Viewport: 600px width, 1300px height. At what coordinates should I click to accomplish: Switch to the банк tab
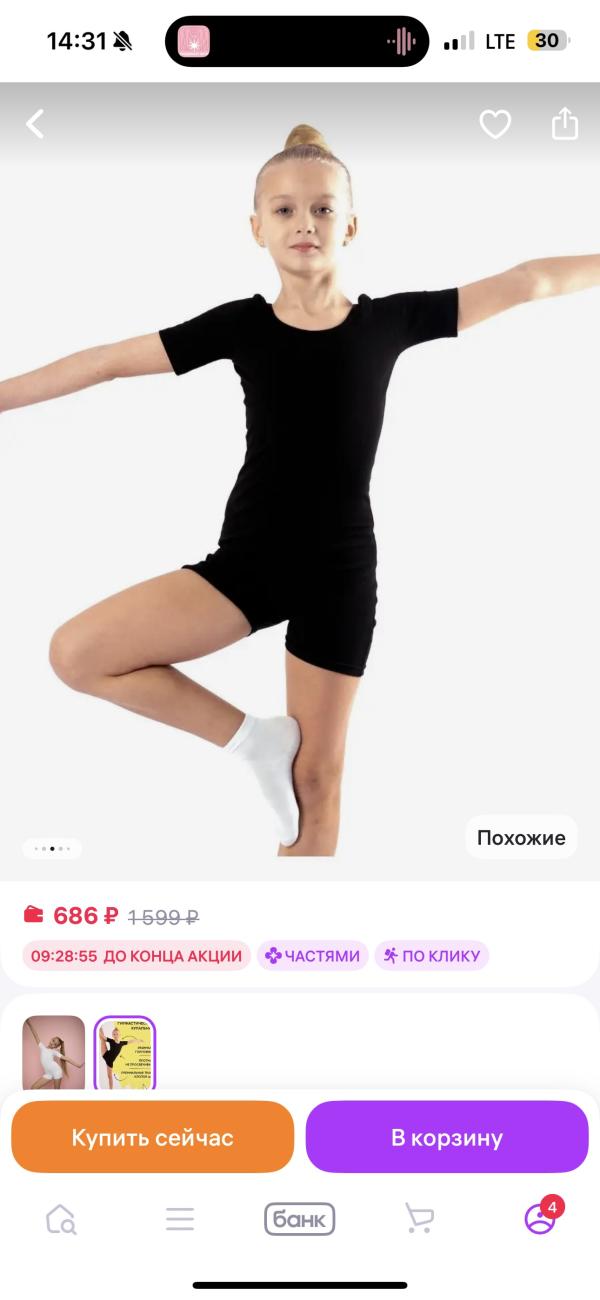[x=299, y=1219]
